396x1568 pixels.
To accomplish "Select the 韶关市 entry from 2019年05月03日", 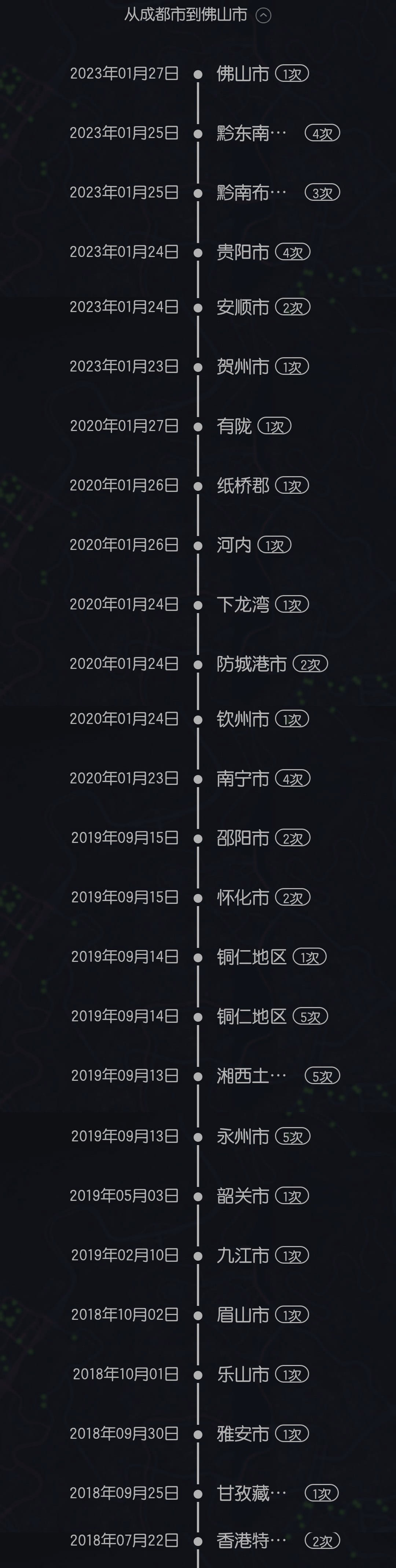I will [243, 1196].
